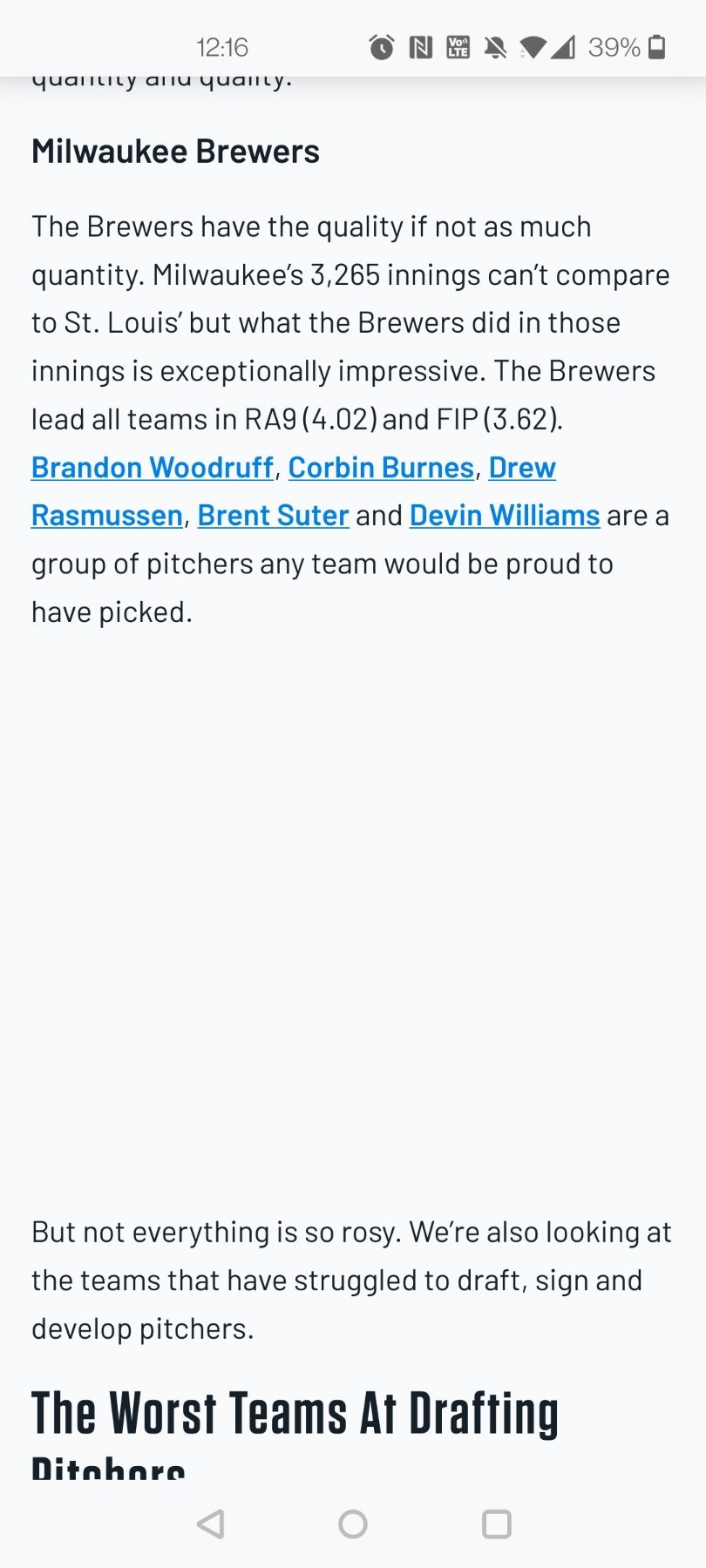Open the recent apps overview
The image size is (706, 1568).
[x=496, y=1524]
